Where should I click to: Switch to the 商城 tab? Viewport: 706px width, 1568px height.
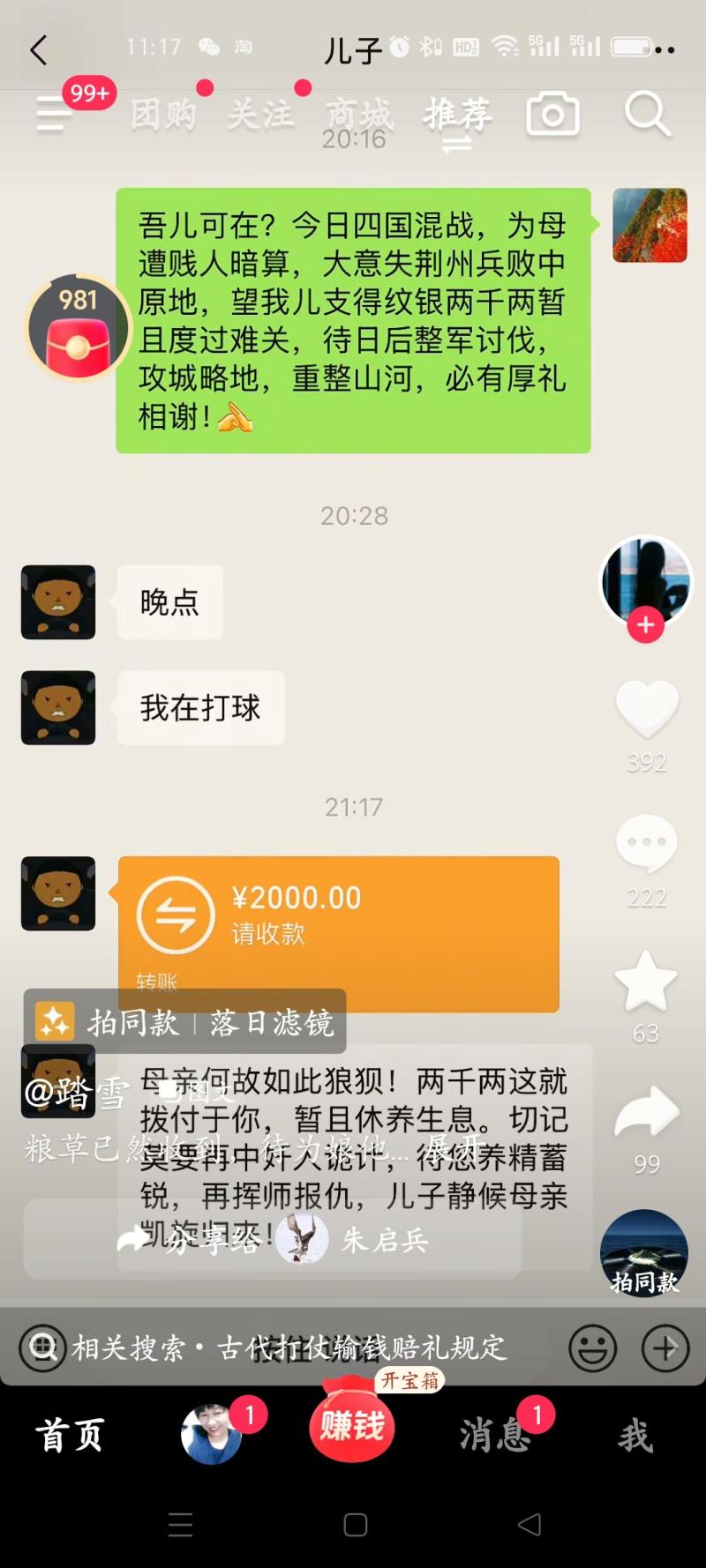click(358, 115)
